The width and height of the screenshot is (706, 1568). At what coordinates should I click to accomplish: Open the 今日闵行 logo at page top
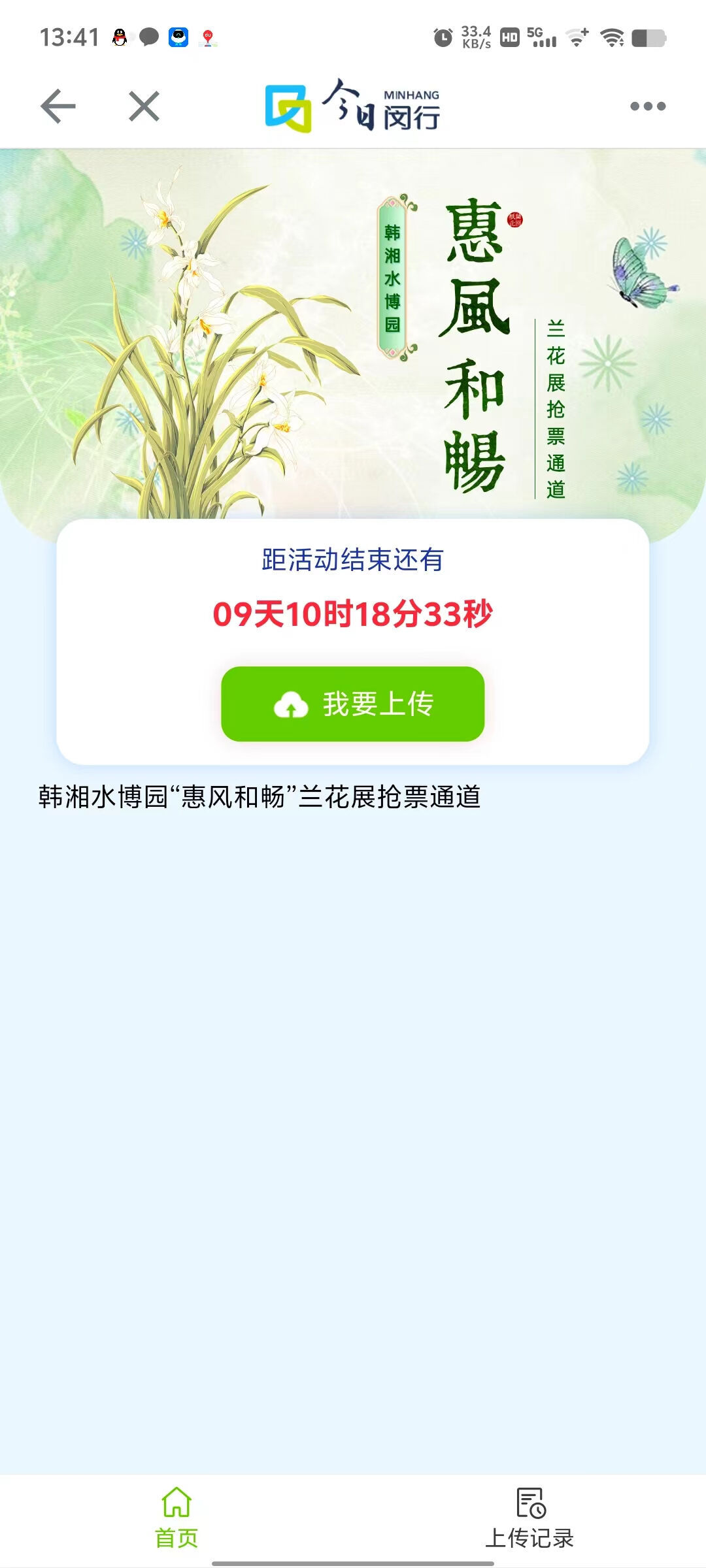click(x=353, y=108)
